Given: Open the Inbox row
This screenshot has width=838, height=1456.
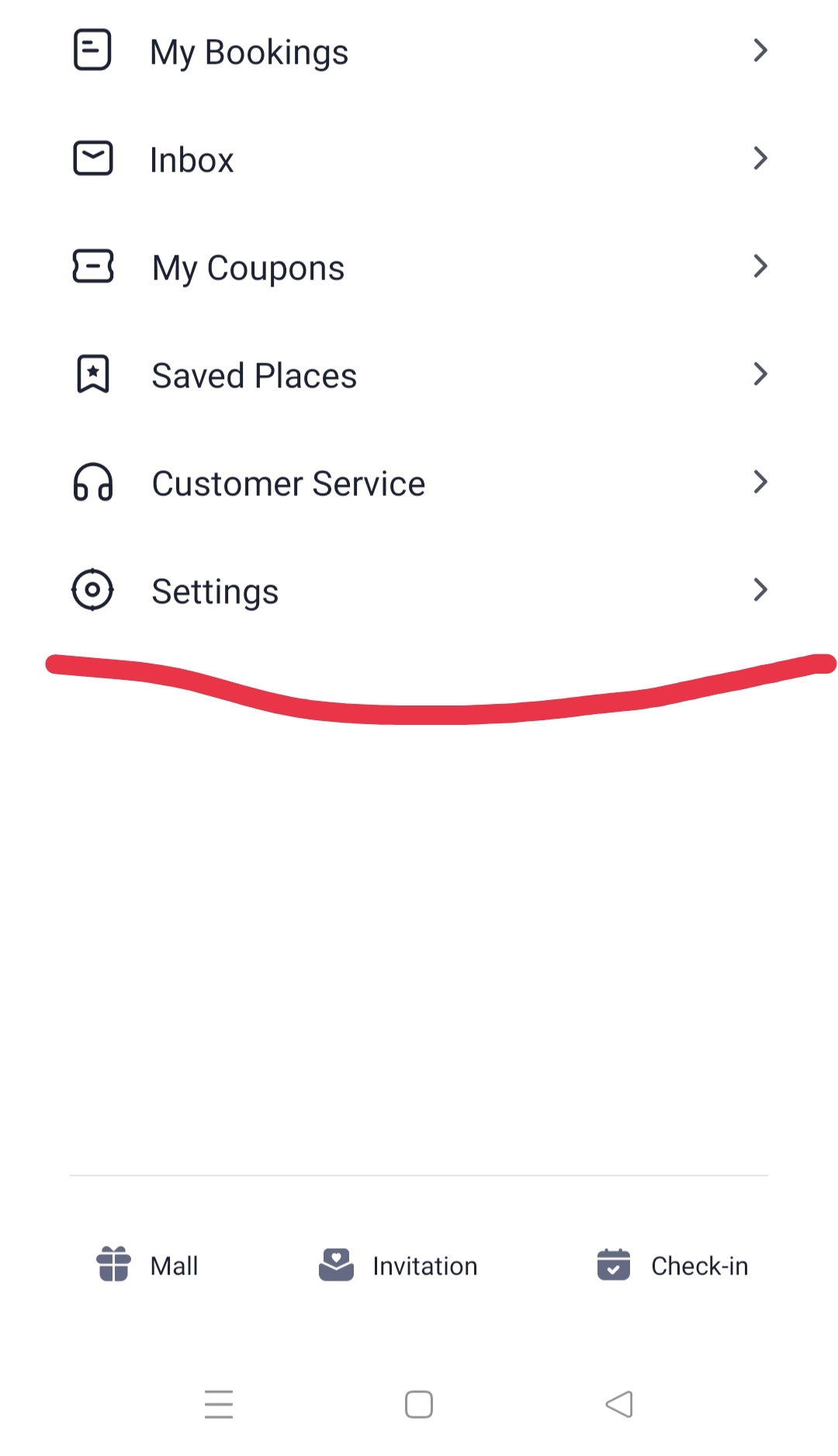Looking at the screenshot, I should pyautogui.click(x=419, y=159).
